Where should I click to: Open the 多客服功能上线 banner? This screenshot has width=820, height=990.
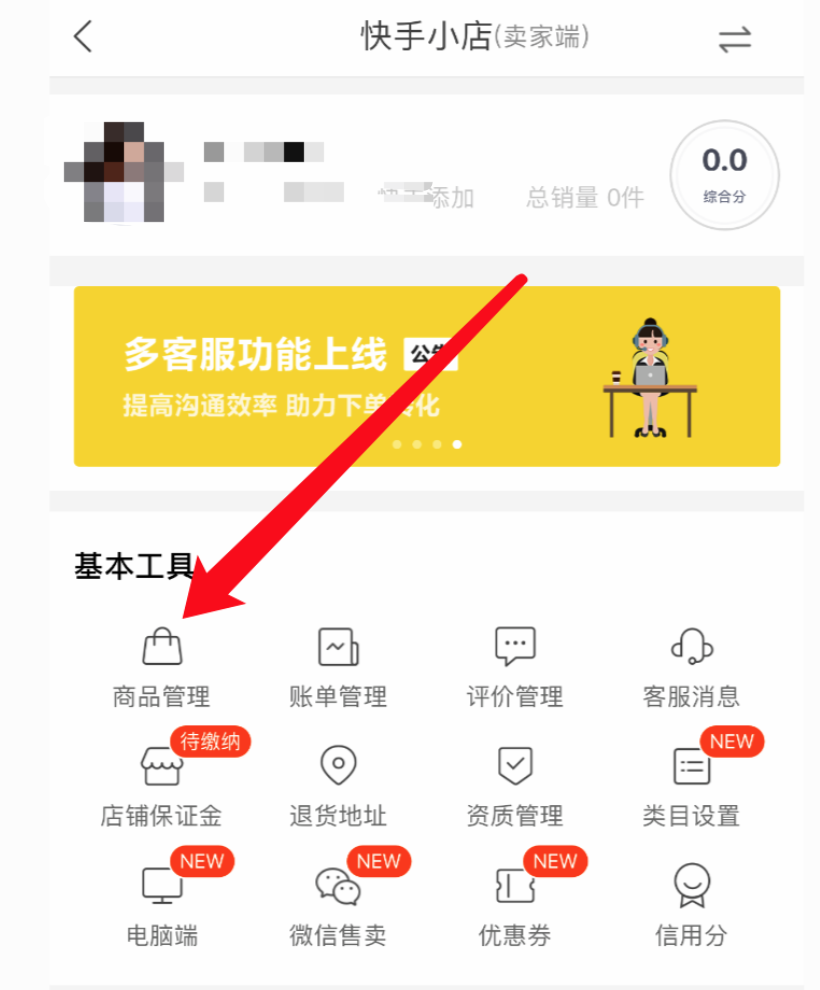(427, 376)
